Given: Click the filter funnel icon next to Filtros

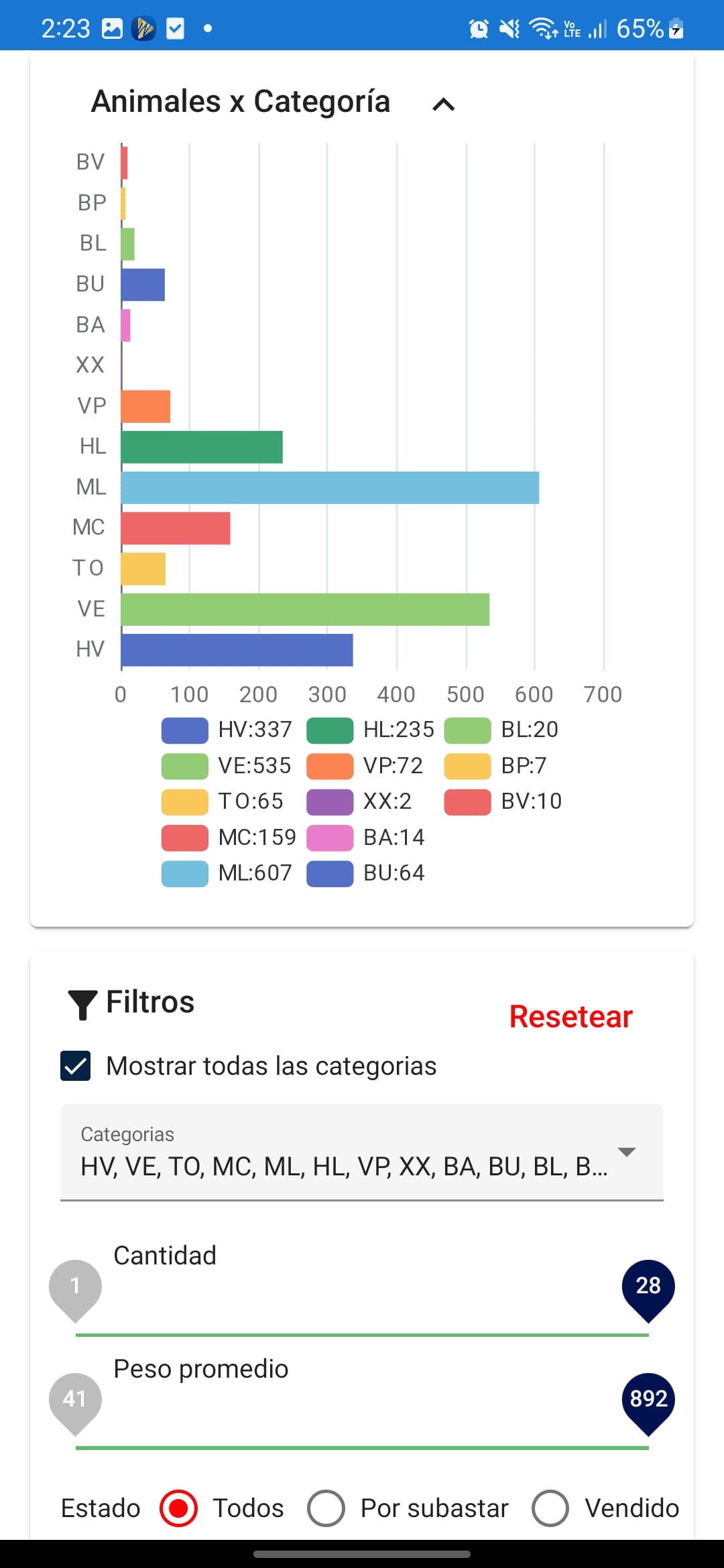Looking at the screenshot, I should (83, 1002).
